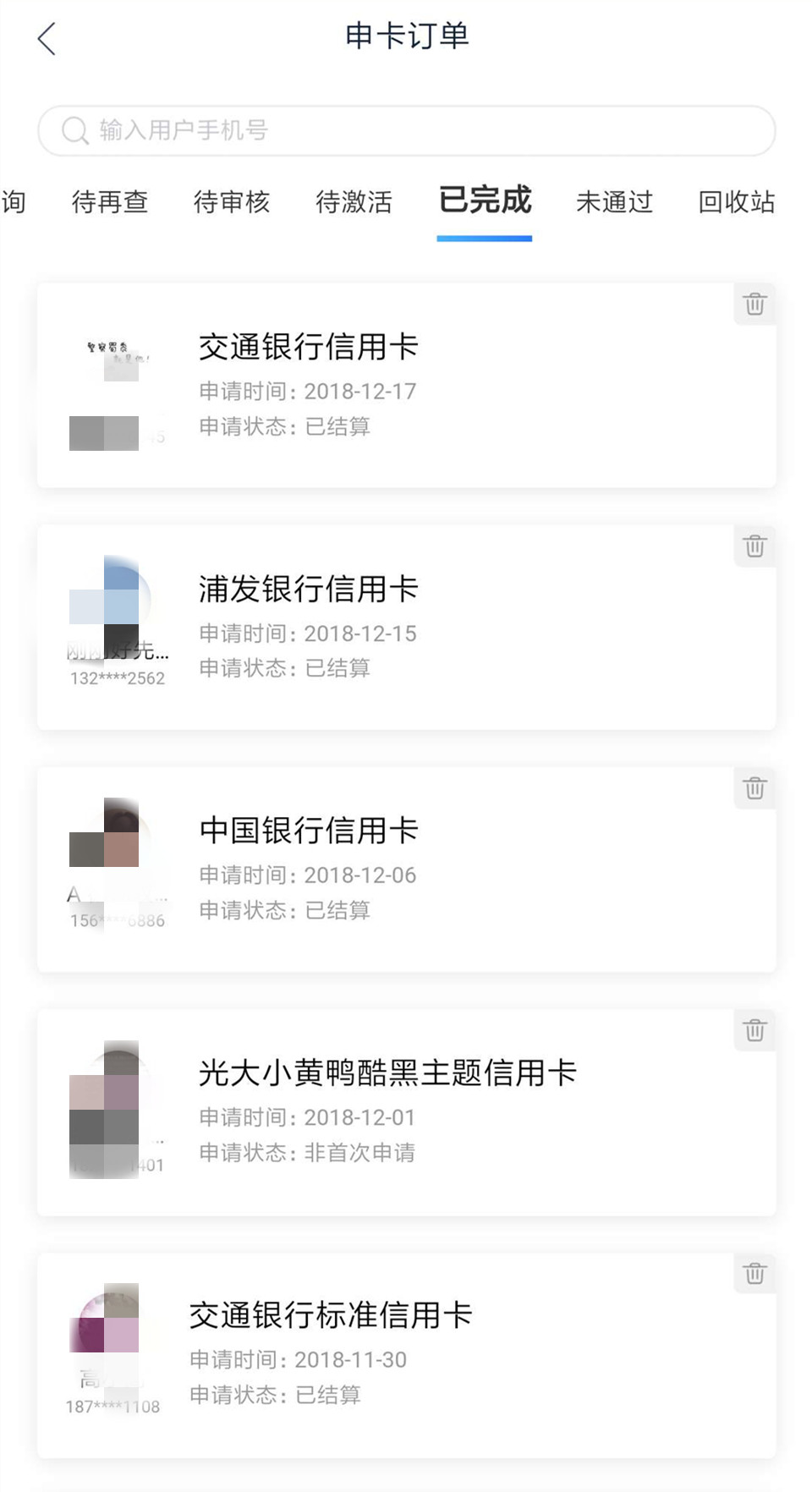Delete the 中国银行信用卡 order via trash icon
The width and height of the screenshot is (812, 1492).
(x=753, y=787)
